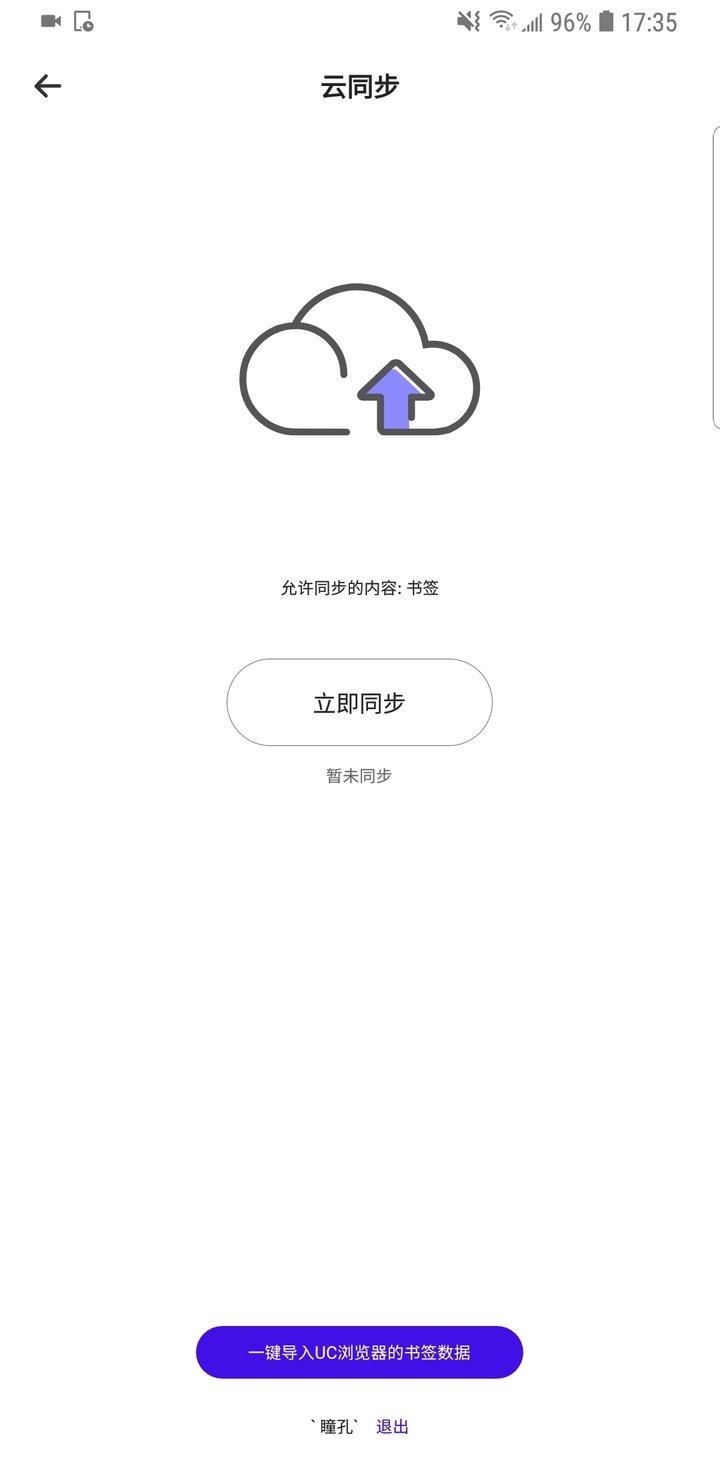Tap the 退出 link to log out
The width and height of the screenshot is (720, 1480).
point(392,1427)
